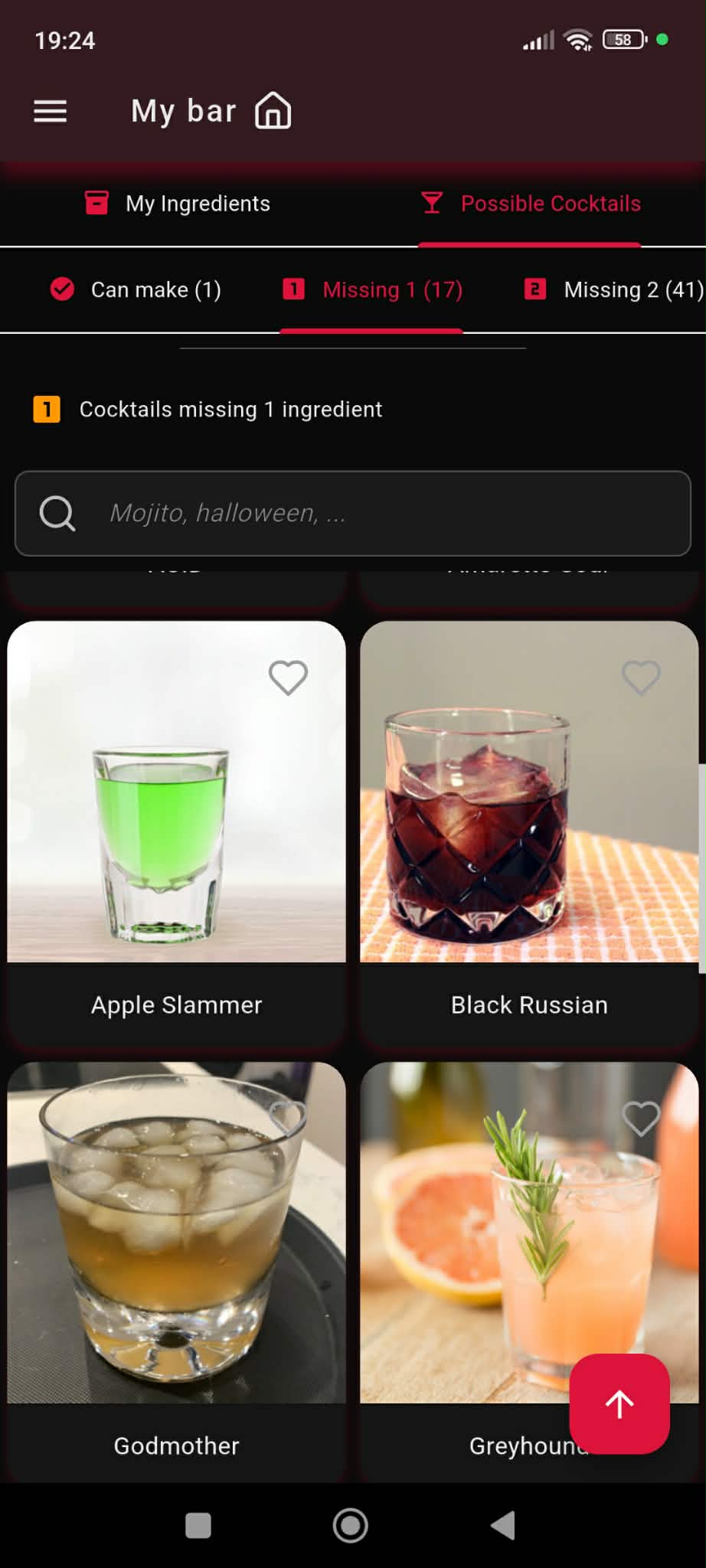The image size is (706, 1568).
Task: Like the Black Russian cocktail
Action: [641, 677]
